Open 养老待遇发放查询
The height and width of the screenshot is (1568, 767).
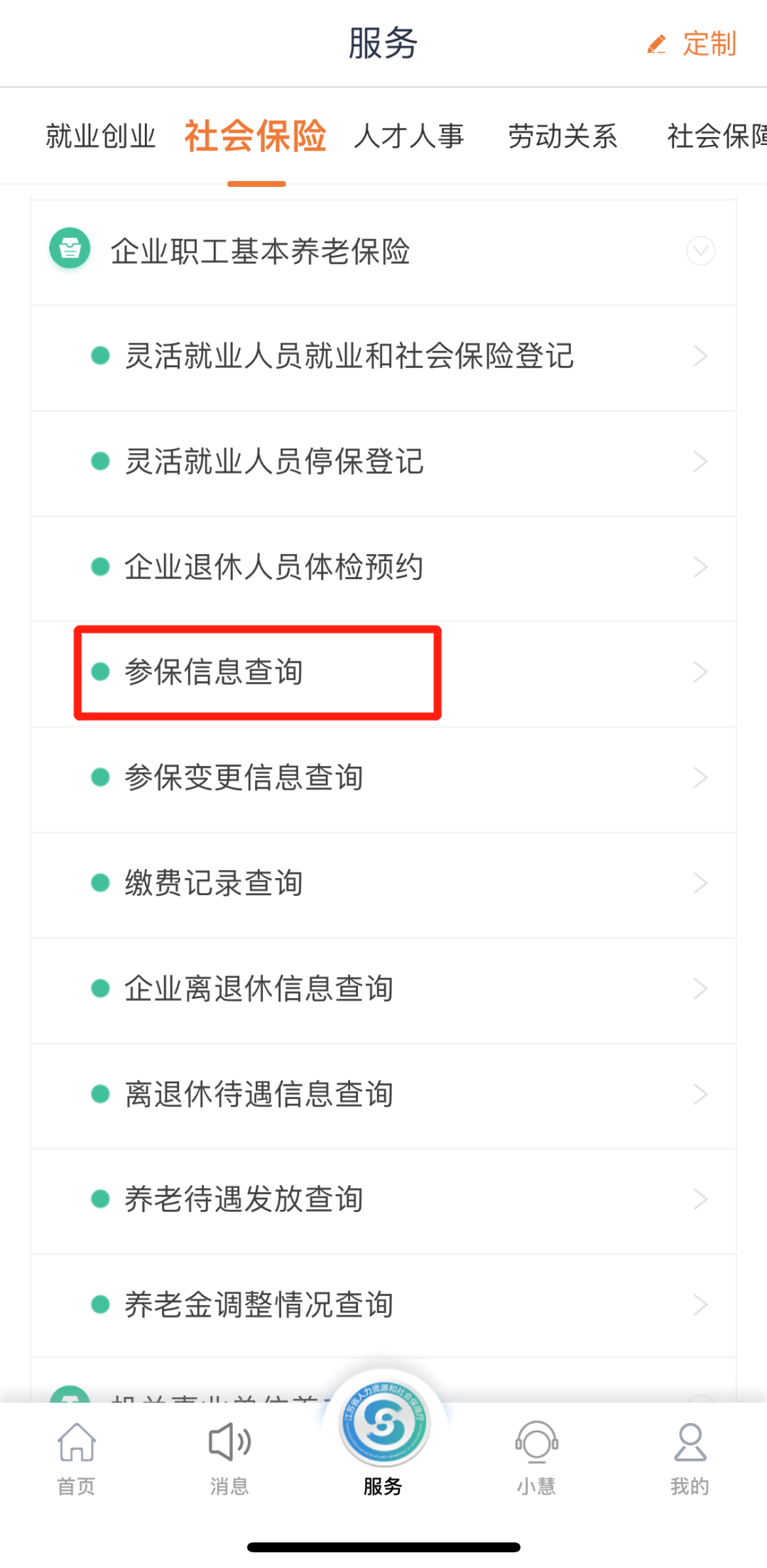[383, 1199]
